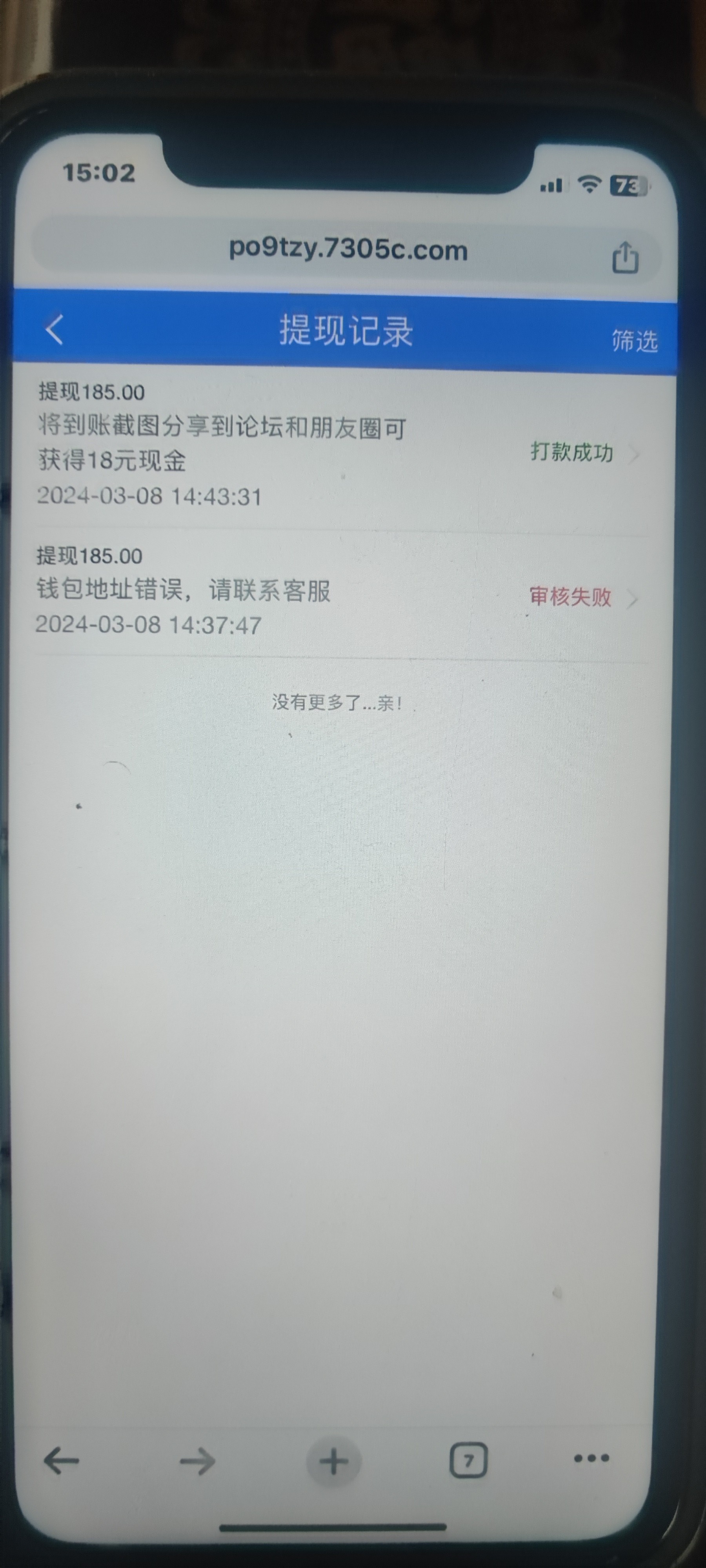
Task: Tap the po9tzy.7305c.com address bar
Action: point(348,250)
